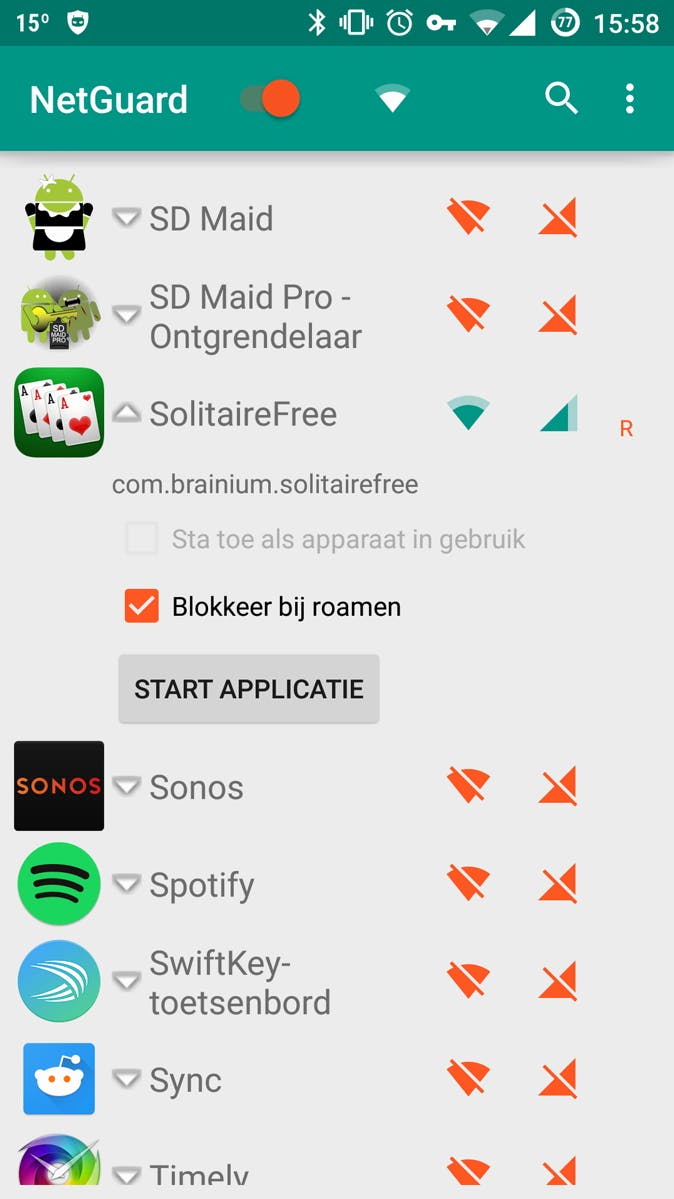Viewport: 674px width, 1199px height.
Task: Toggle the NetGuard firewall switch off
Action: coord(270,99)
